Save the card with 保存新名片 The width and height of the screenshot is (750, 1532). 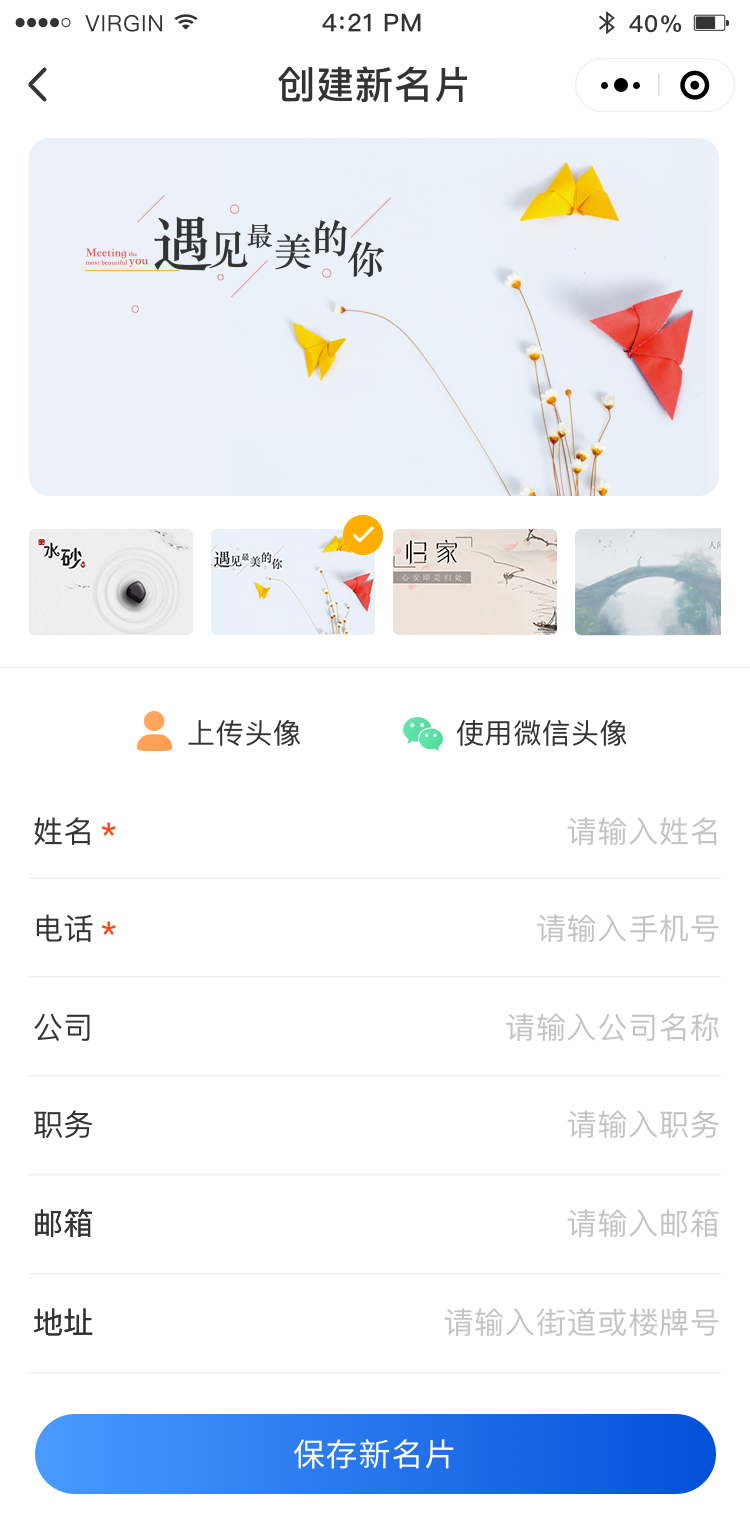click(375, 1454)
